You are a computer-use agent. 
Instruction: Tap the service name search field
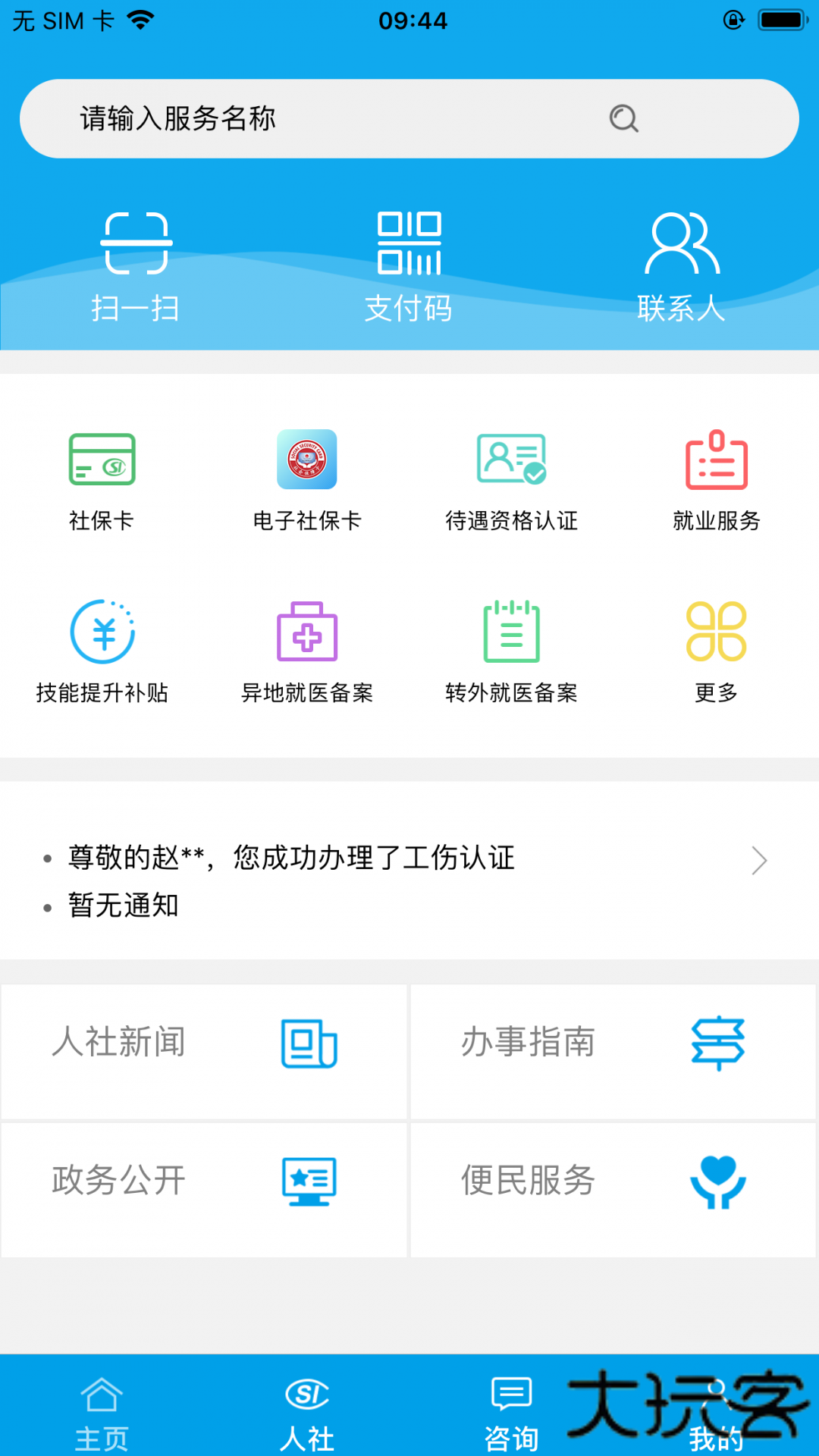[303, 118]
